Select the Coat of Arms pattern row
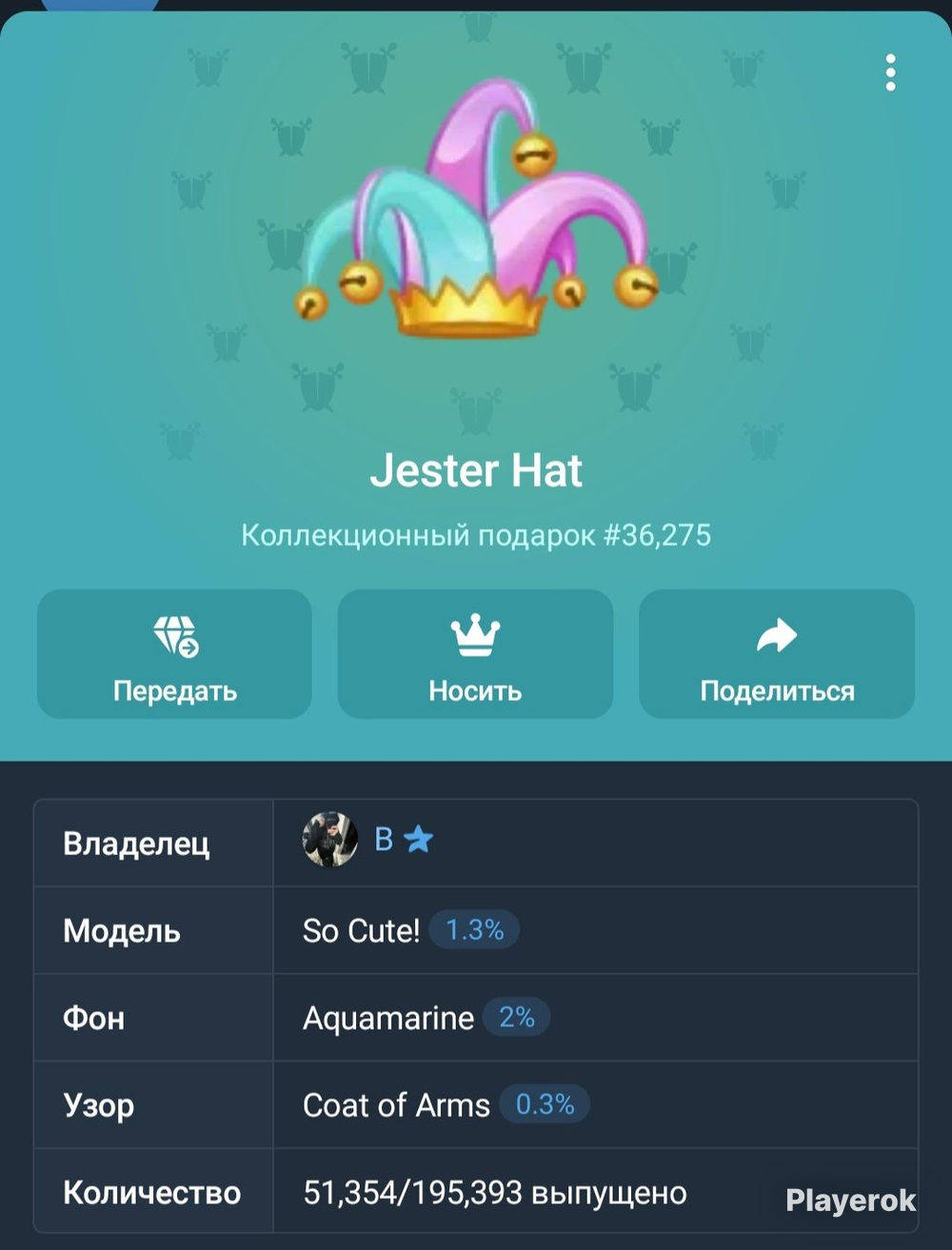The height and width of the screenshot is (1250, 952). [x=395, y=1105]
